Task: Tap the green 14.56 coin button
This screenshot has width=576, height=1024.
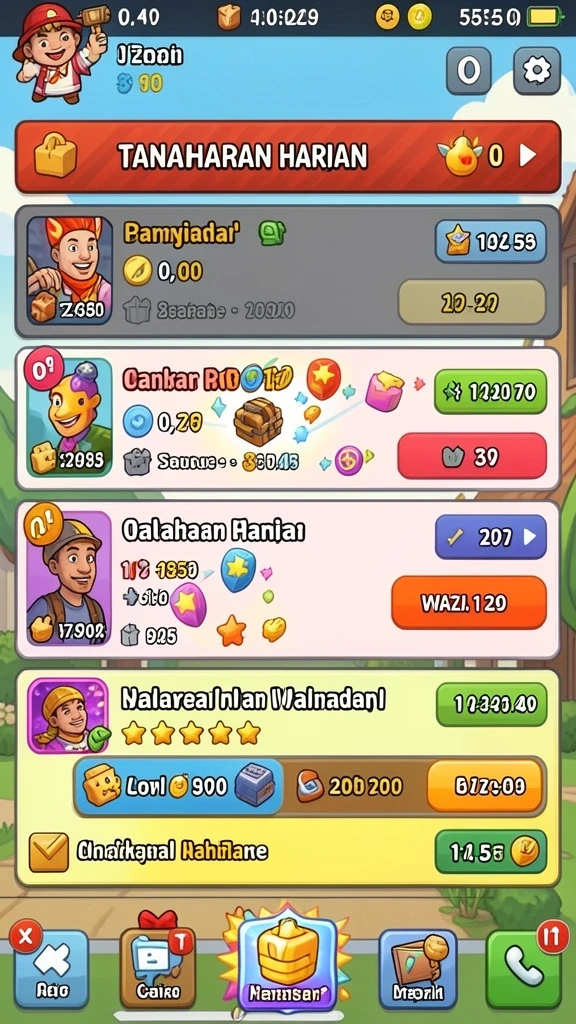Action: coord(490,851)
